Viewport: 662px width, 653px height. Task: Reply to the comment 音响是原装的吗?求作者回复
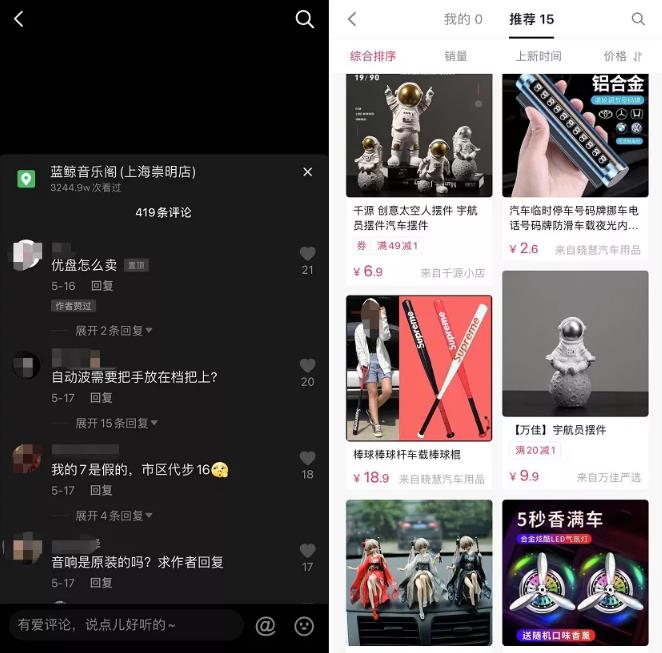[101, 583]
